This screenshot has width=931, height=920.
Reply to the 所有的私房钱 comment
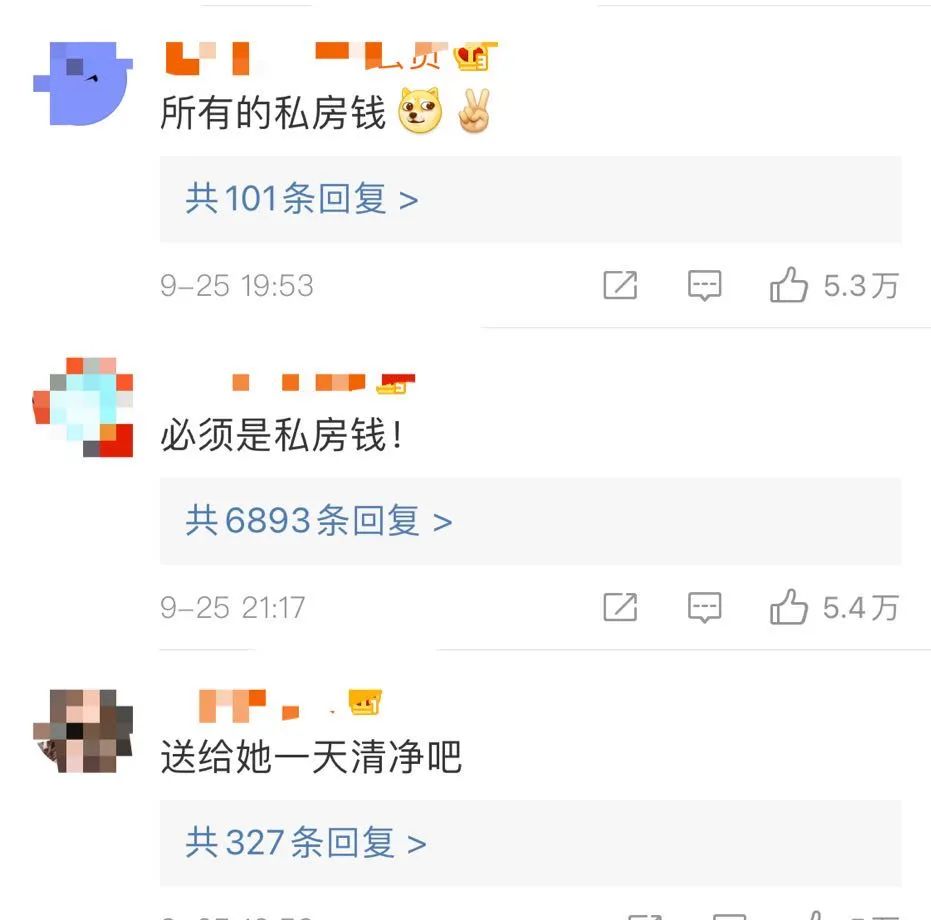point(705,287)
